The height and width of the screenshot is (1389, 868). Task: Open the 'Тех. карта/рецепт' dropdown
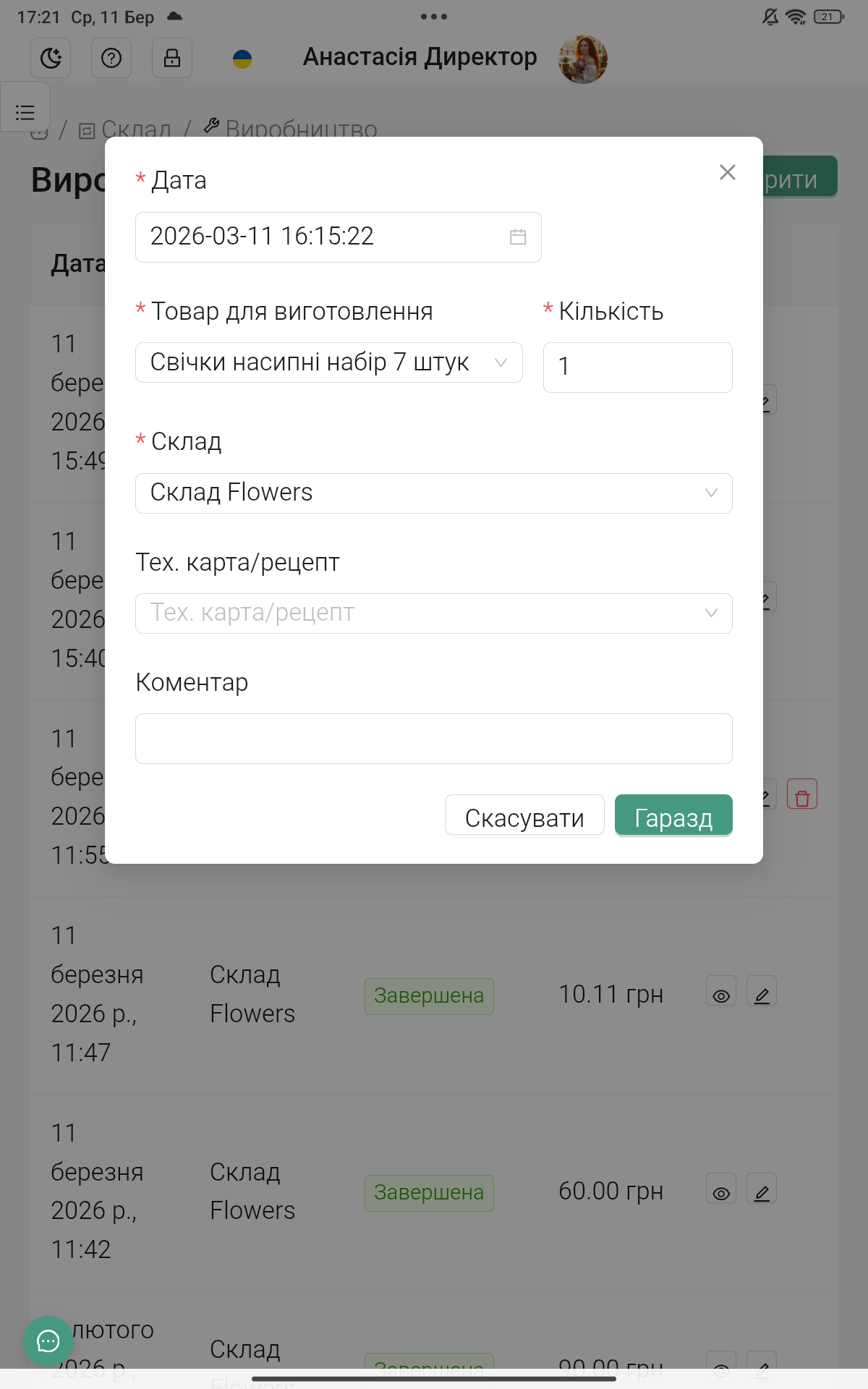coord(433,613)
